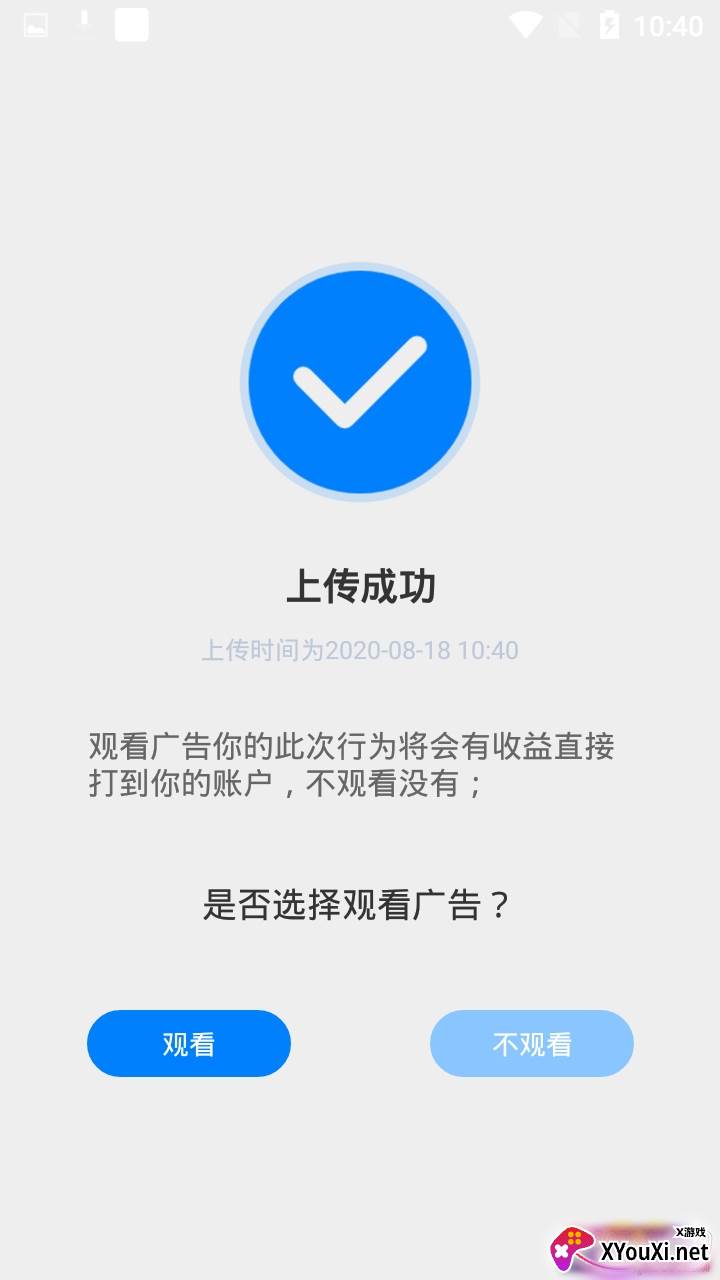This screenshot has height=1280, width=720.
Task: Choose 不观看 to skip the ad
Action: [x=532, y=1043]
